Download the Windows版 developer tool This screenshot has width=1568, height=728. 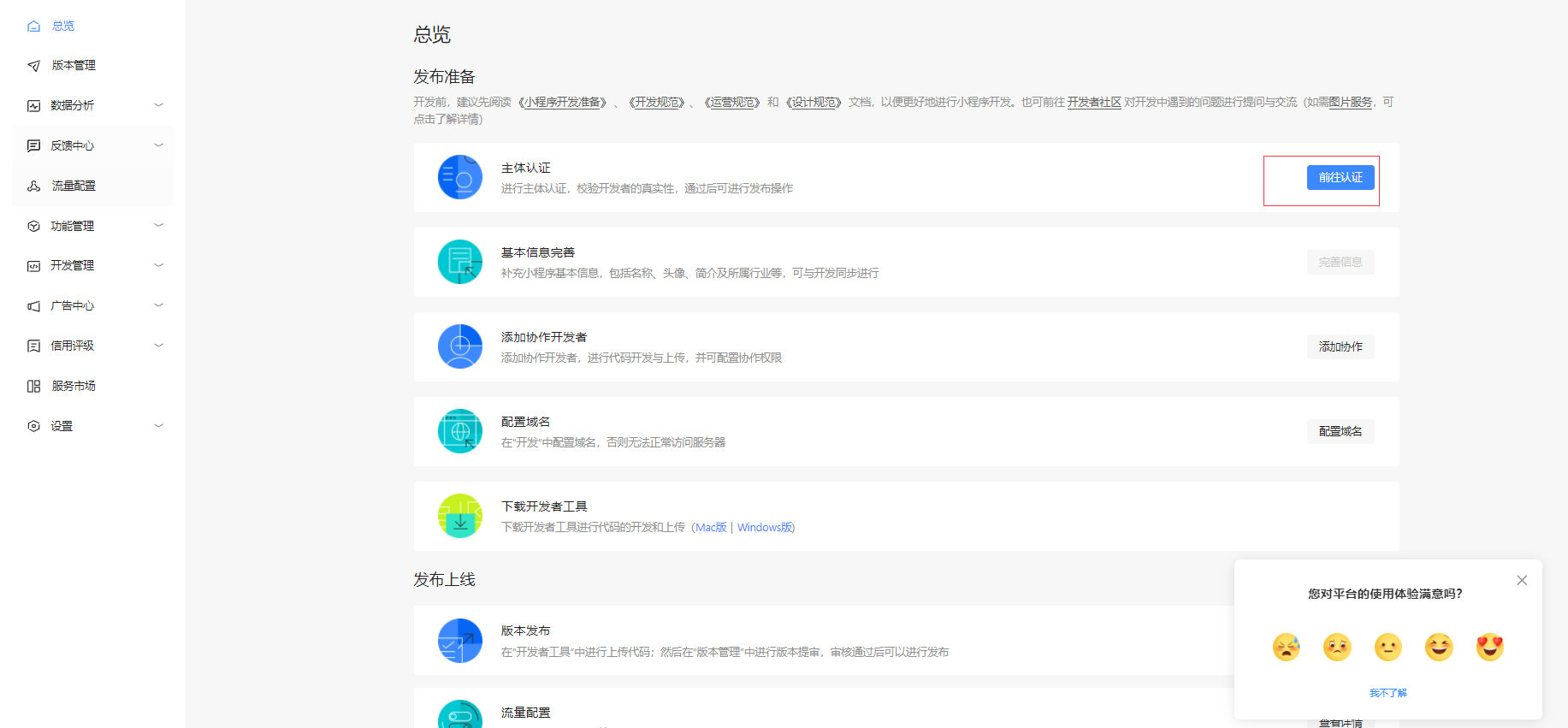[x=765, y=527]
